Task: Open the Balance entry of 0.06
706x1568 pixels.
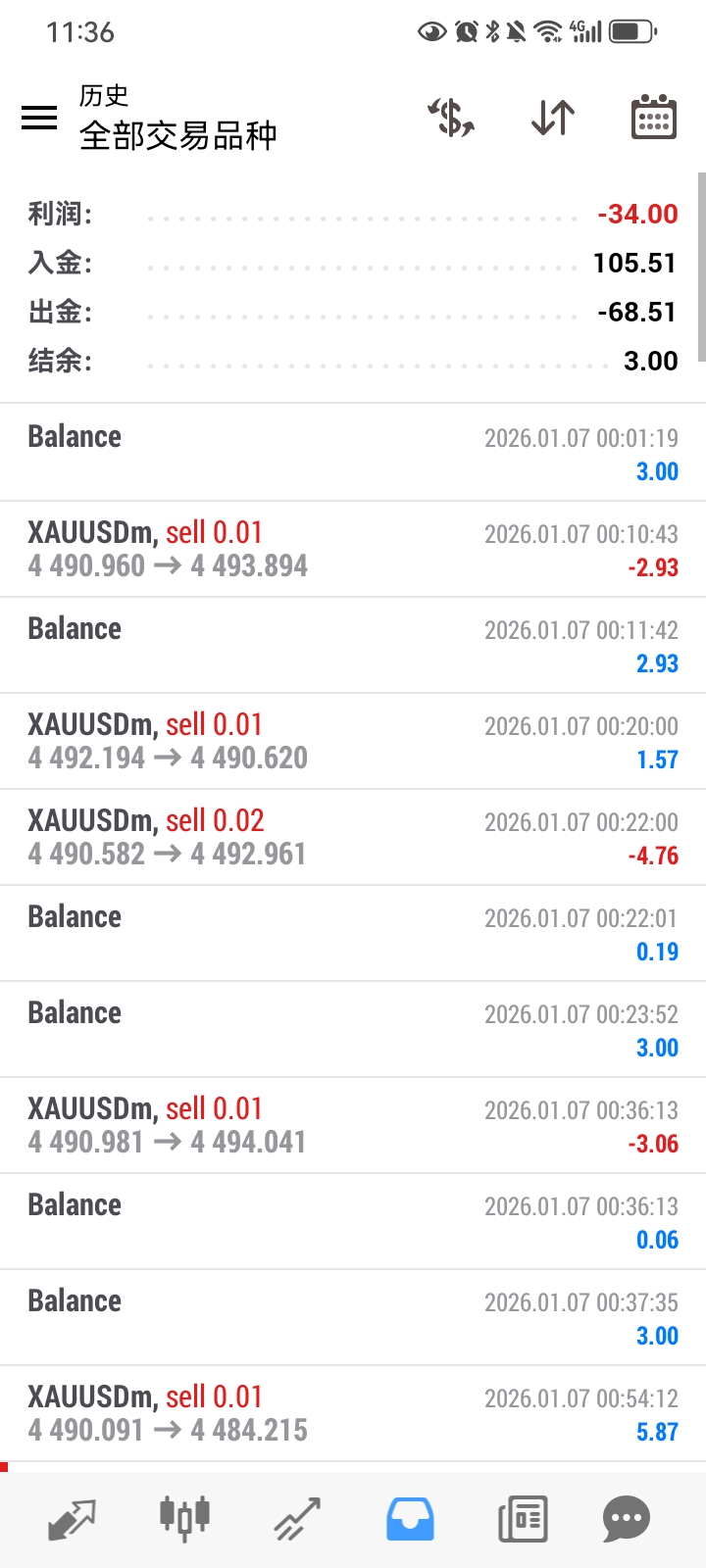Action: point(353,1221)
